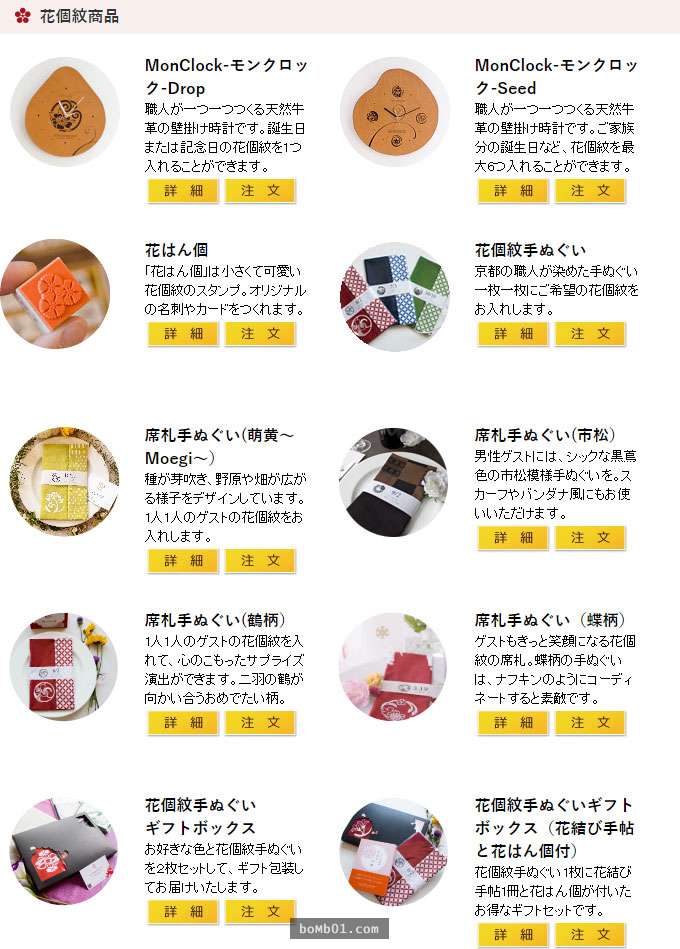
Task: See details of 席札手ぬぐい(市松)
Action: (x=513, y=537)
